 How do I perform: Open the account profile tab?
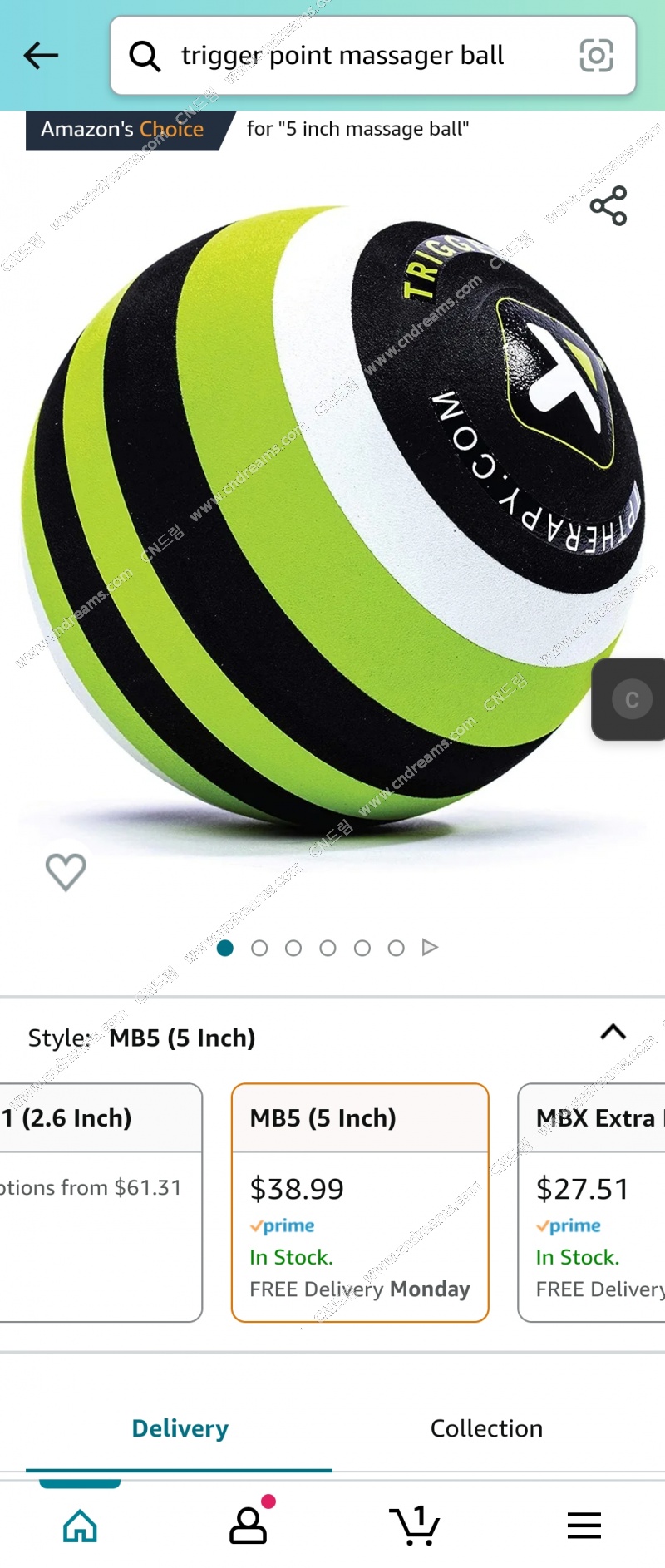pos(249,1526)
